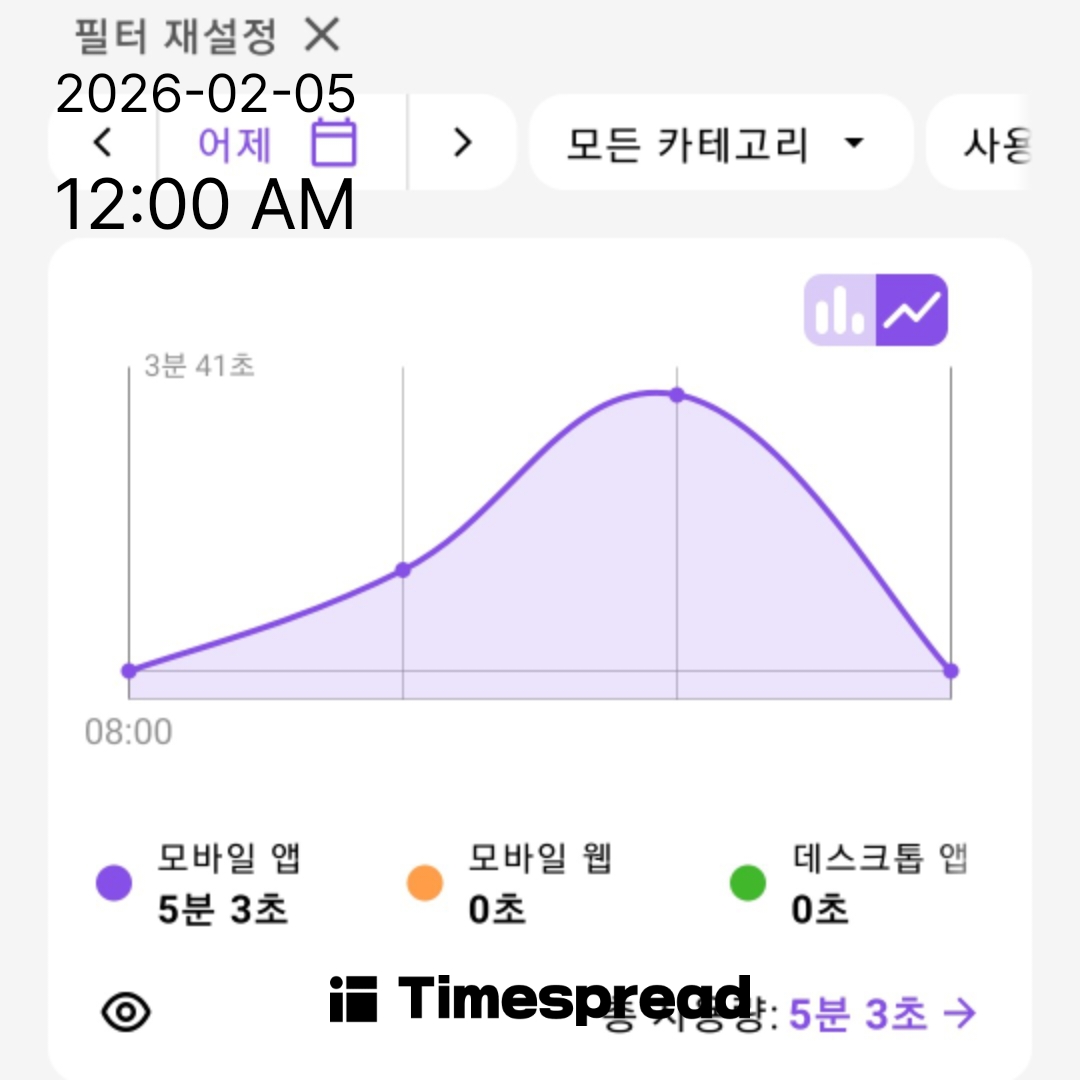Select the line chart view
1080x1080 pixels.
point(912,310)
